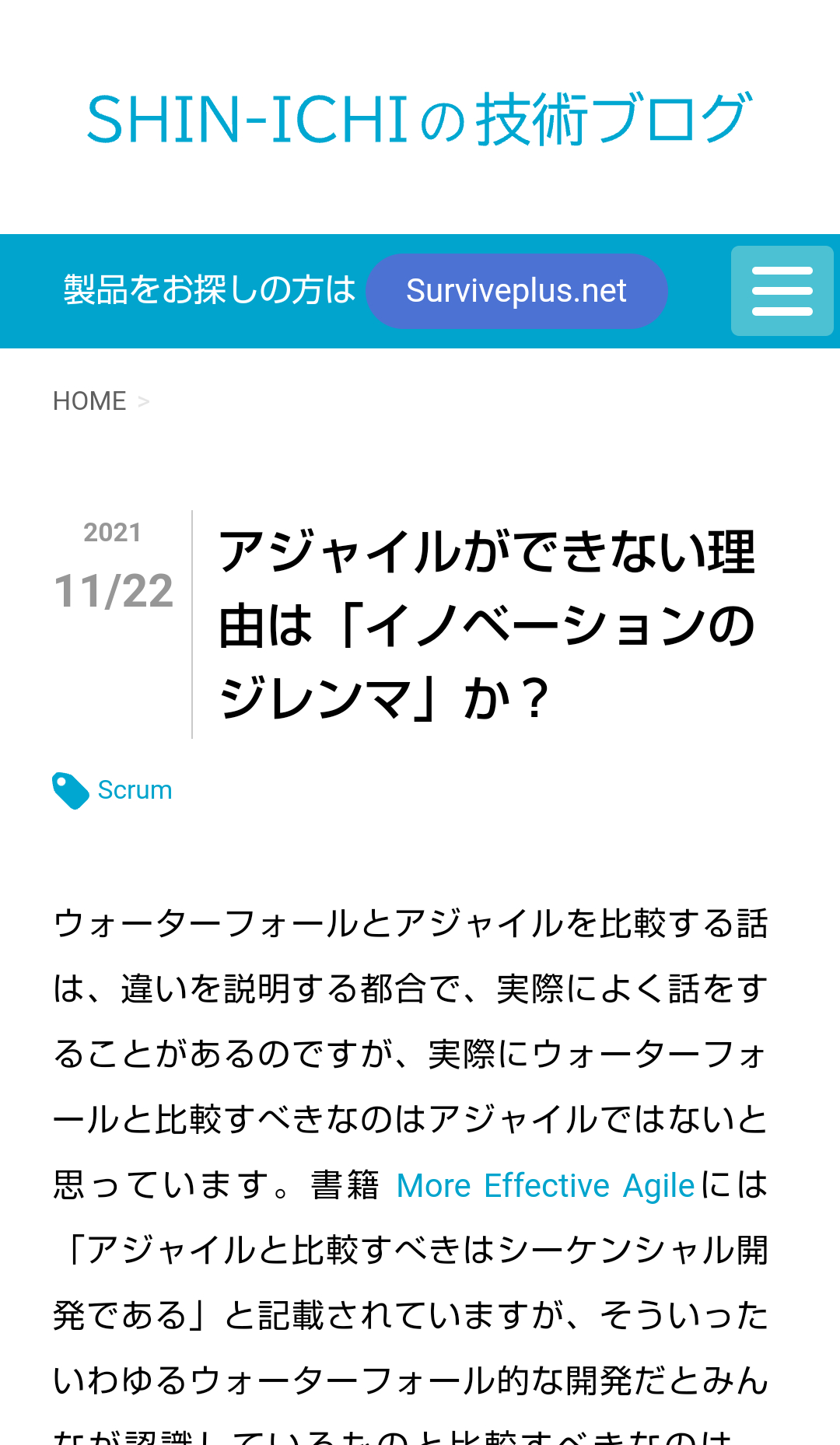Open the SHIN-ICHIの技術ブログ site title
The width and height of the screenshot is (840, 1445).
tap(420, 119)
